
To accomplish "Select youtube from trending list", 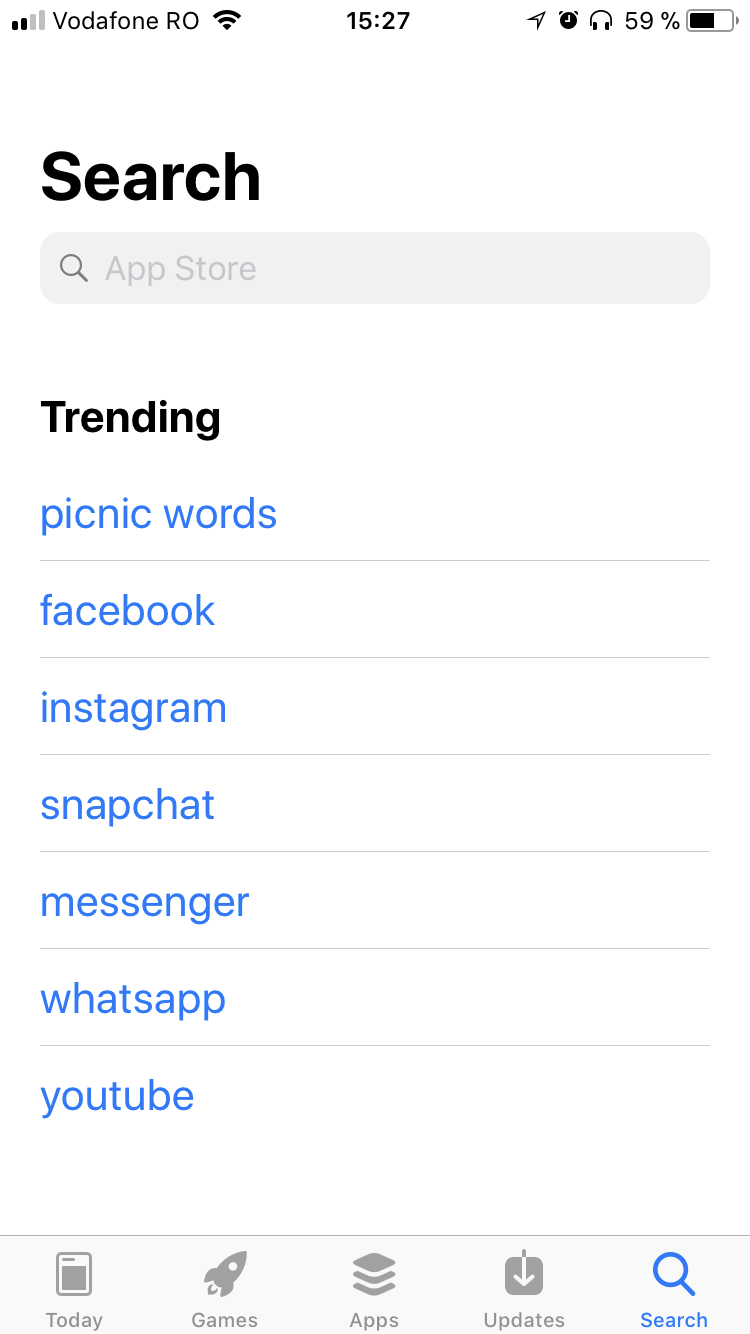I will click(x=117, y=1096).
